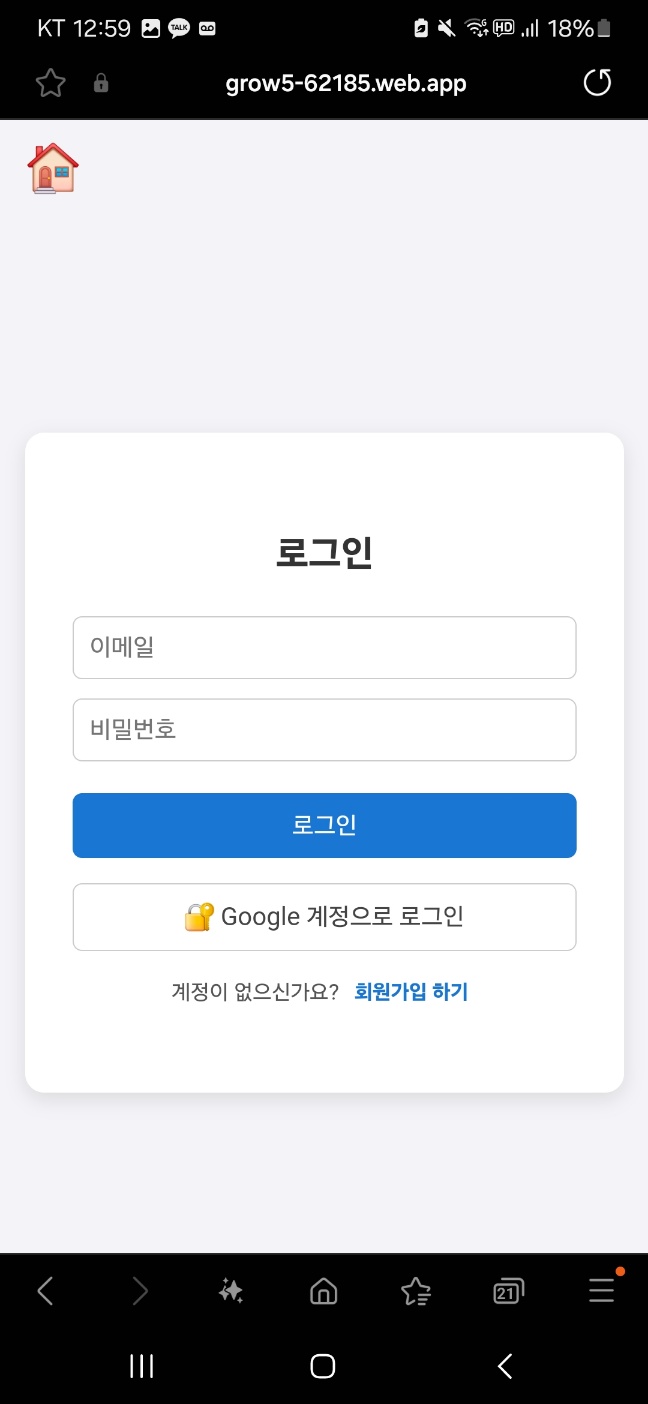
Task: Select the 비밀번호 password field
Action: [x=324, y=730]
